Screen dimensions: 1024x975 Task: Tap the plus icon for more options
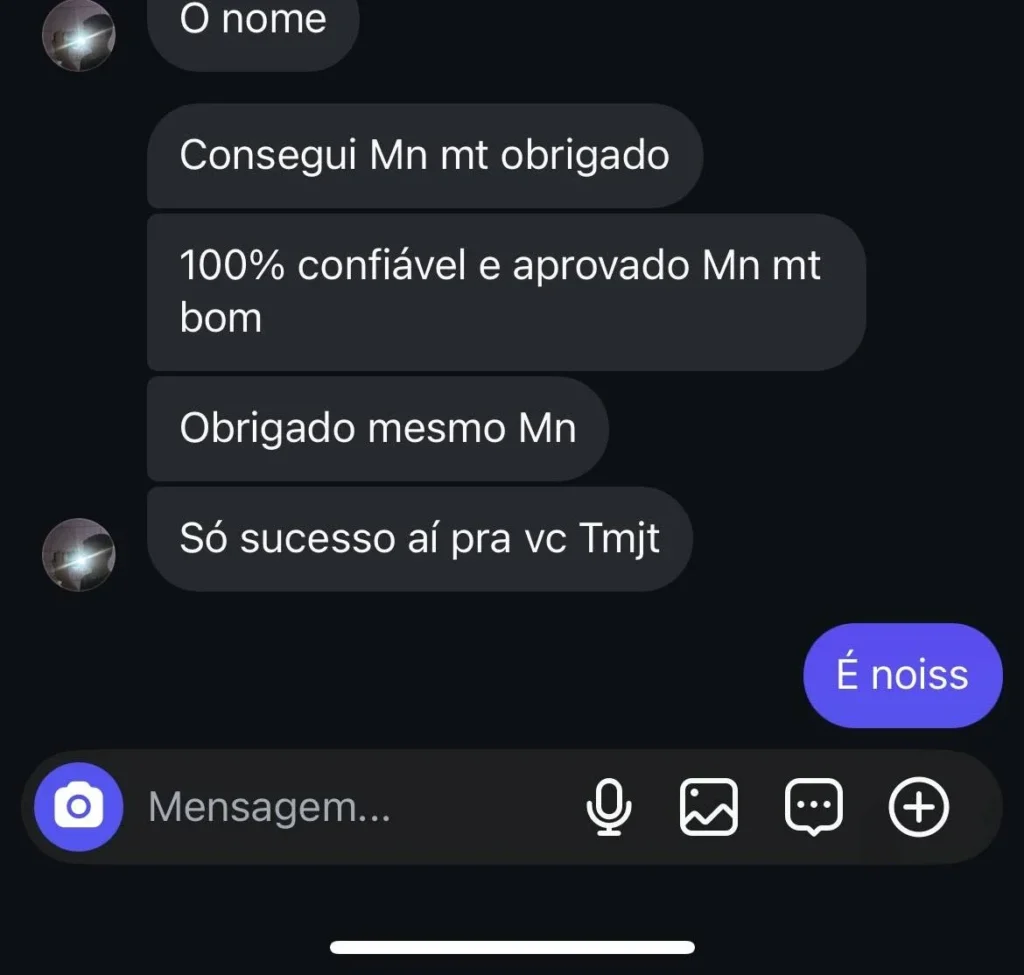click(918, 806)
